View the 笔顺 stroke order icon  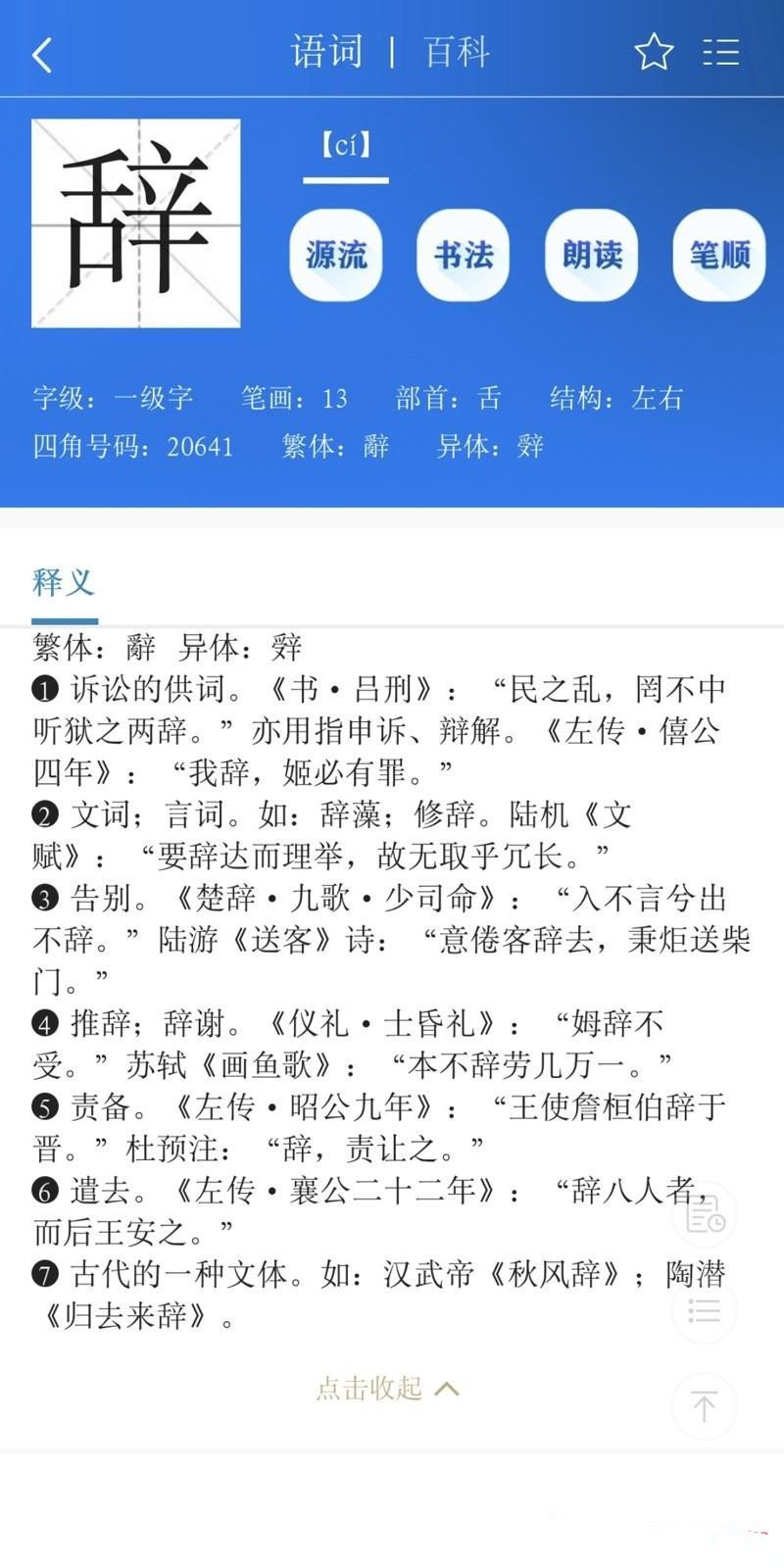(717, 255)
